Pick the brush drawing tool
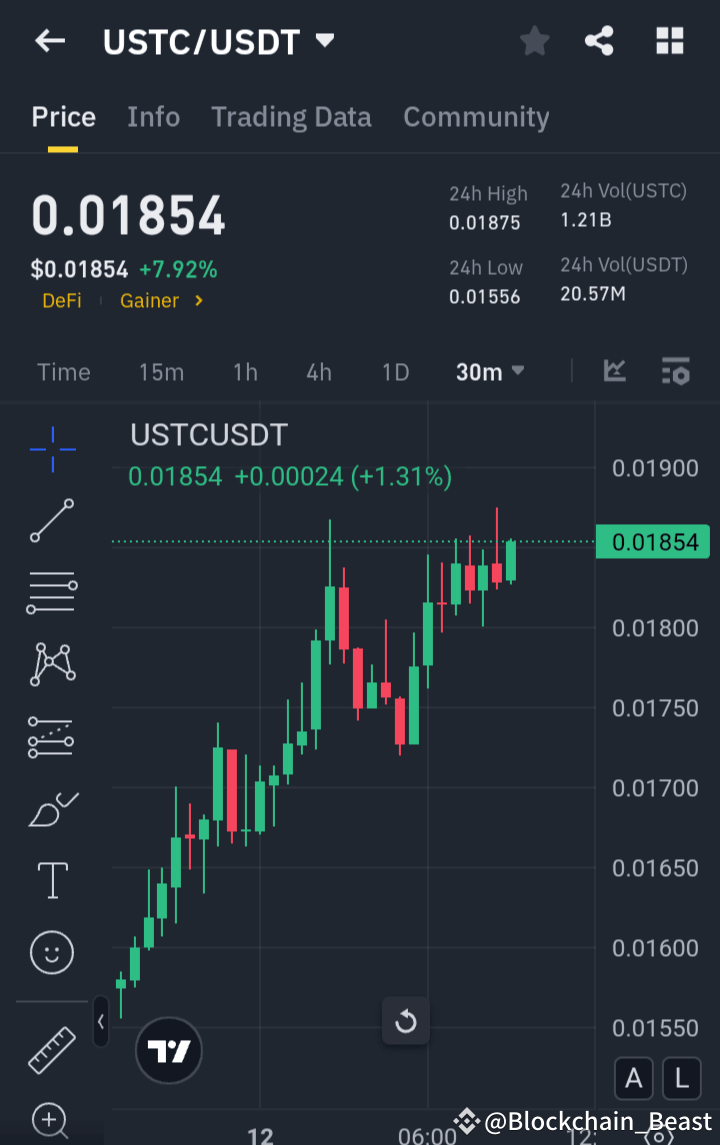The image size is (720, 1145). (x=51, y=808)
